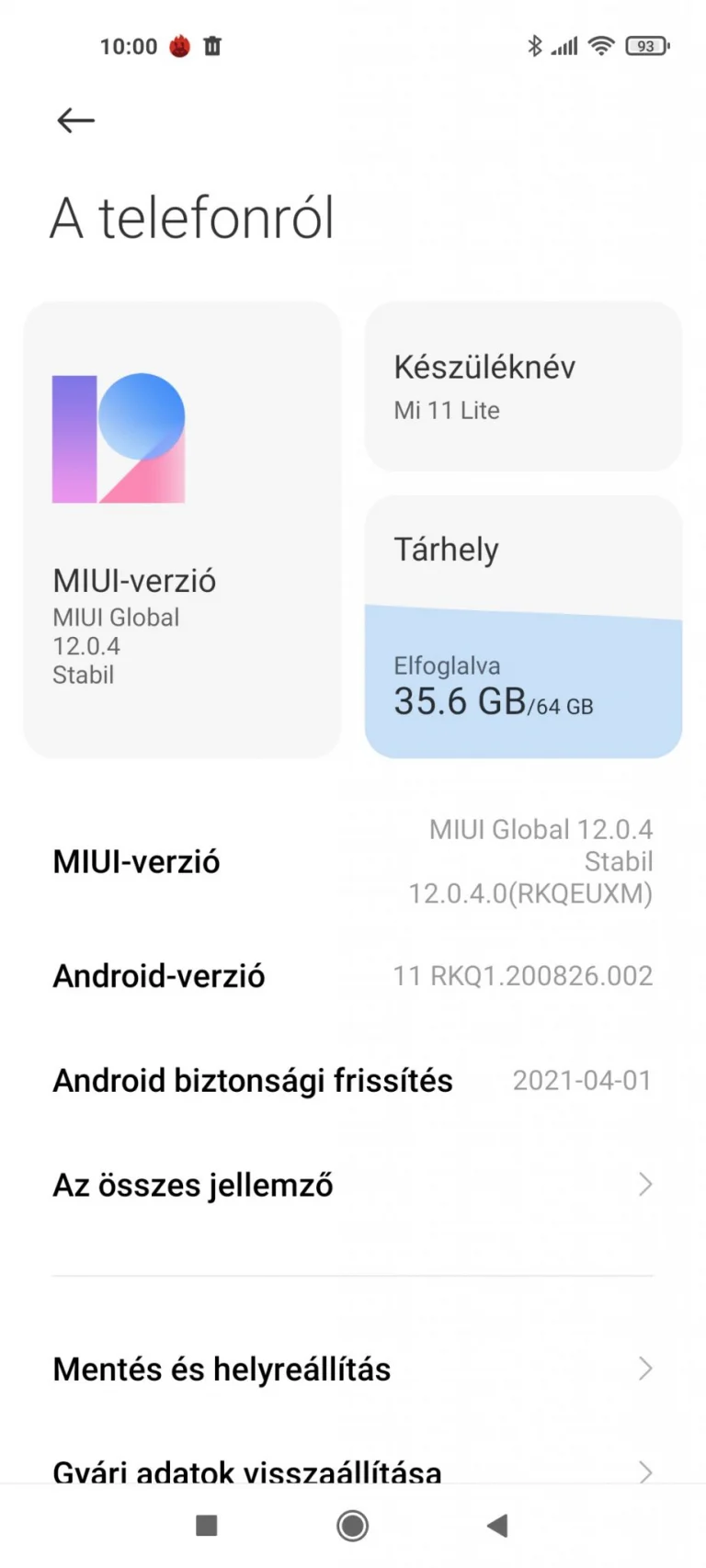Tap the trash notification icon in status bar
The image size is (706, 1568).
(212, 45)
